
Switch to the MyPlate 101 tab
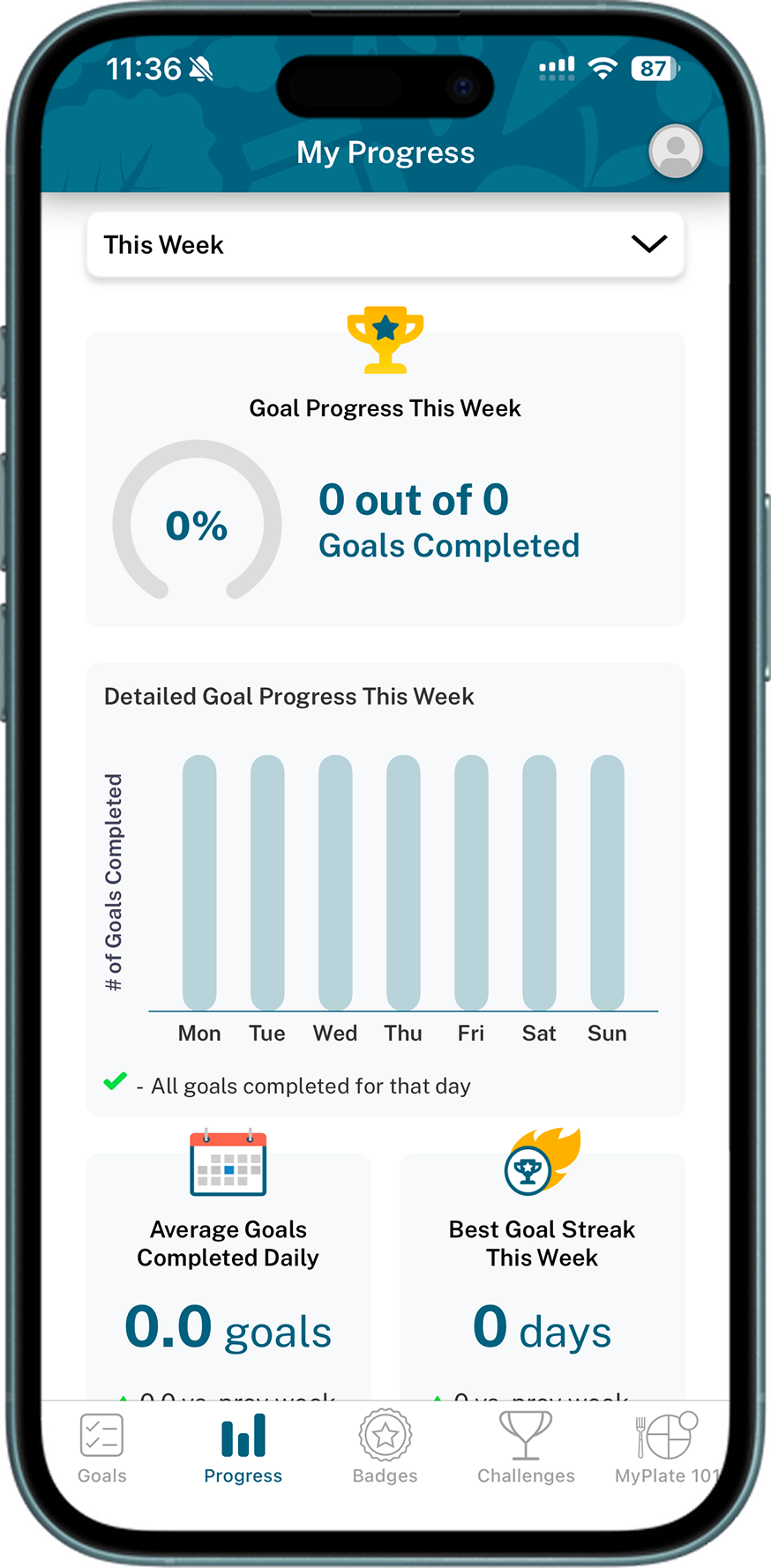pyautogui.click(x=668, y=1449)
